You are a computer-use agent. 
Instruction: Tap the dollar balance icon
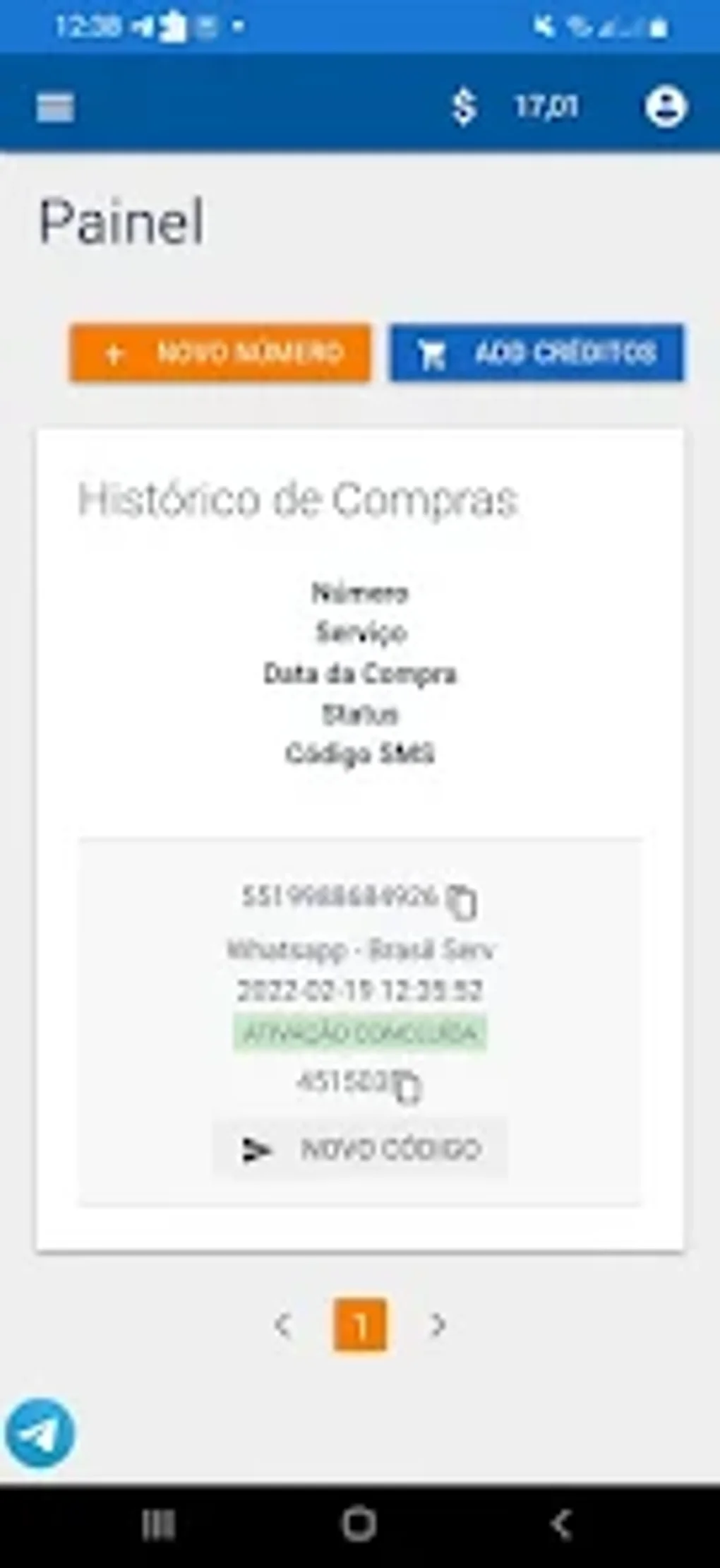[464, 107]
